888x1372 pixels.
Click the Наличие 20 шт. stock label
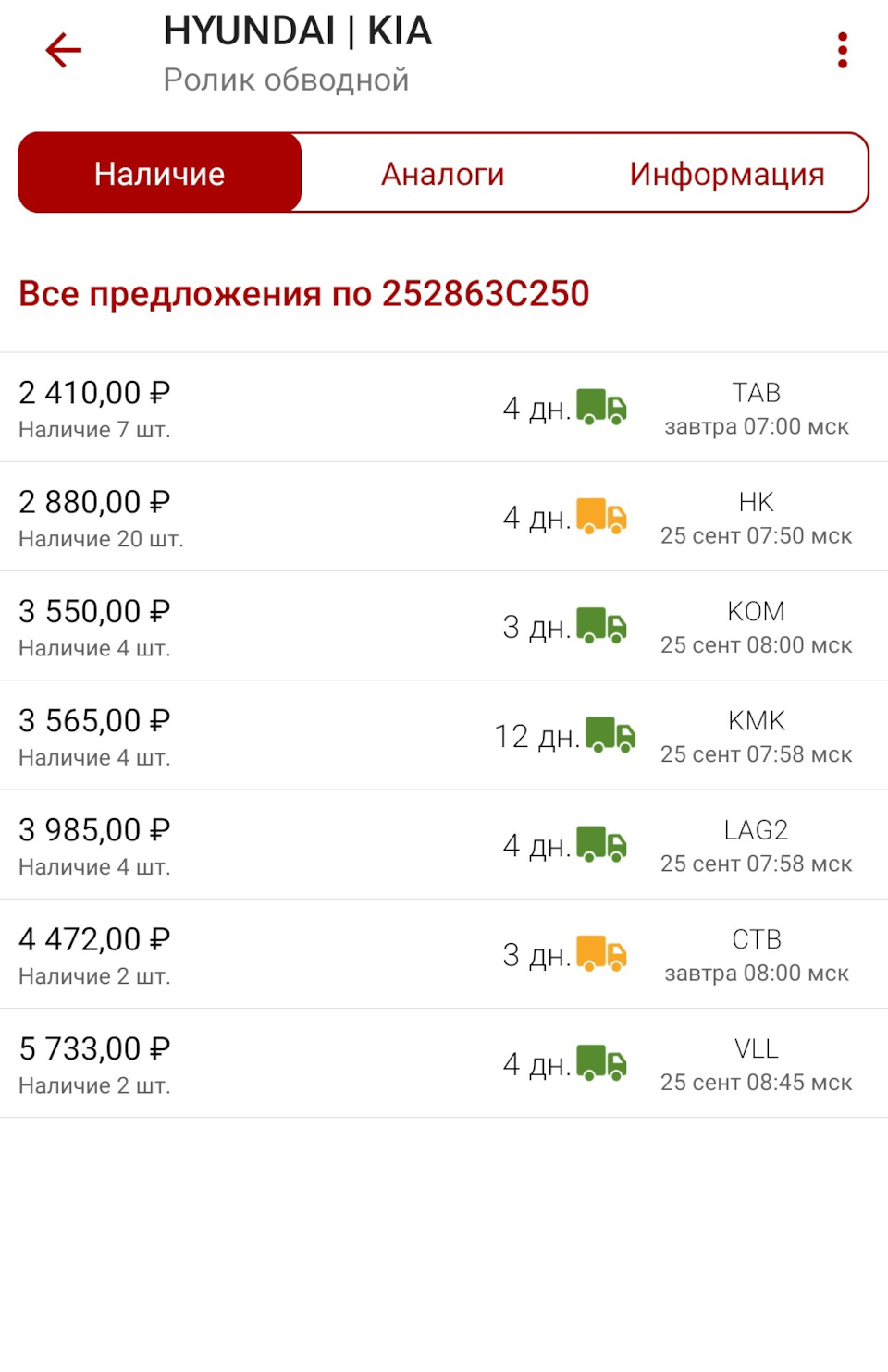(102, 537)
